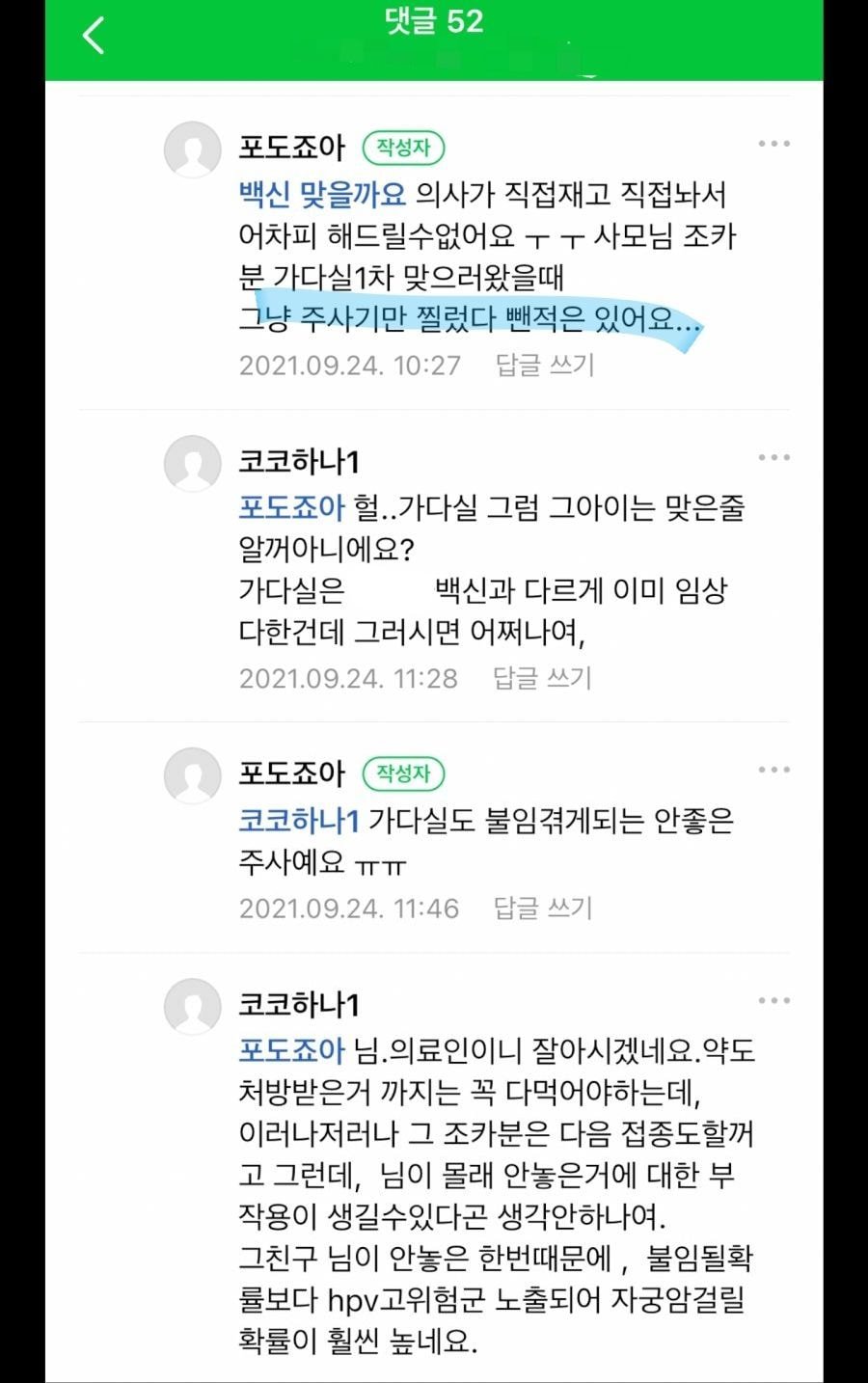Tap the 코코하나1 mention in 11:46 comment
Screen dimensions: 868x1383
pos(298,821)
